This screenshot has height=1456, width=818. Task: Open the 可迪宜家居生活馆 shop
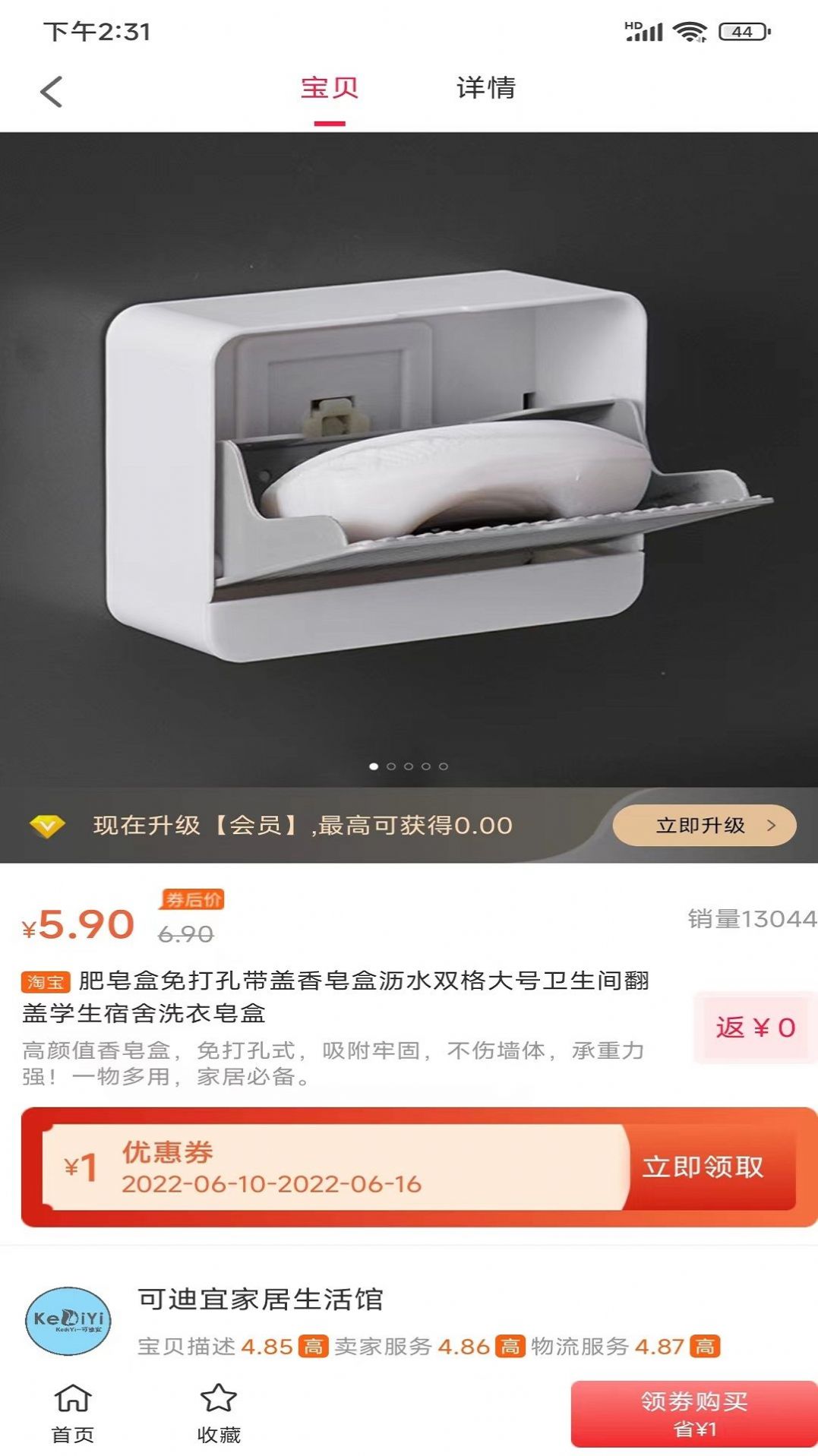(261, 1300)
